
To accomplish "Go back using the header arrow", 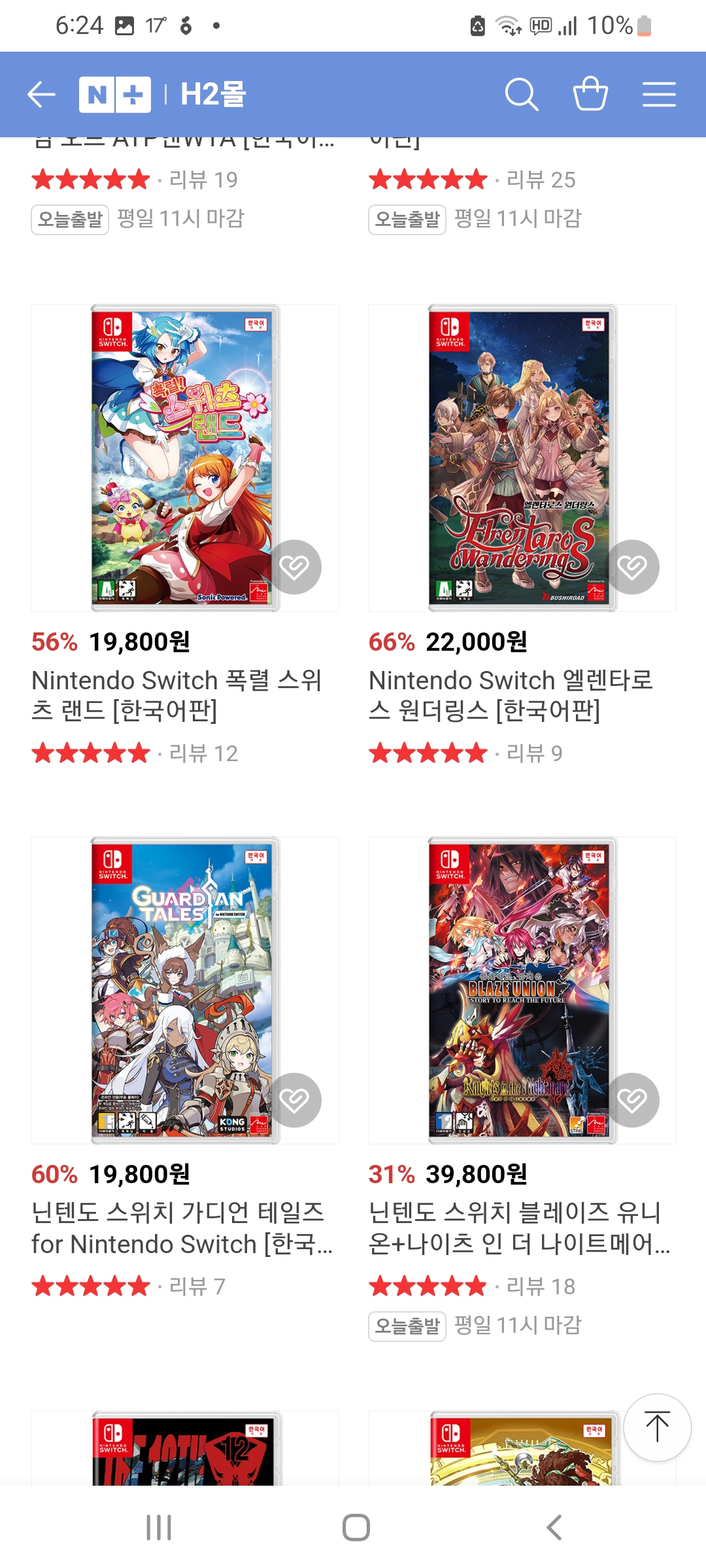I will click(41, 95).
